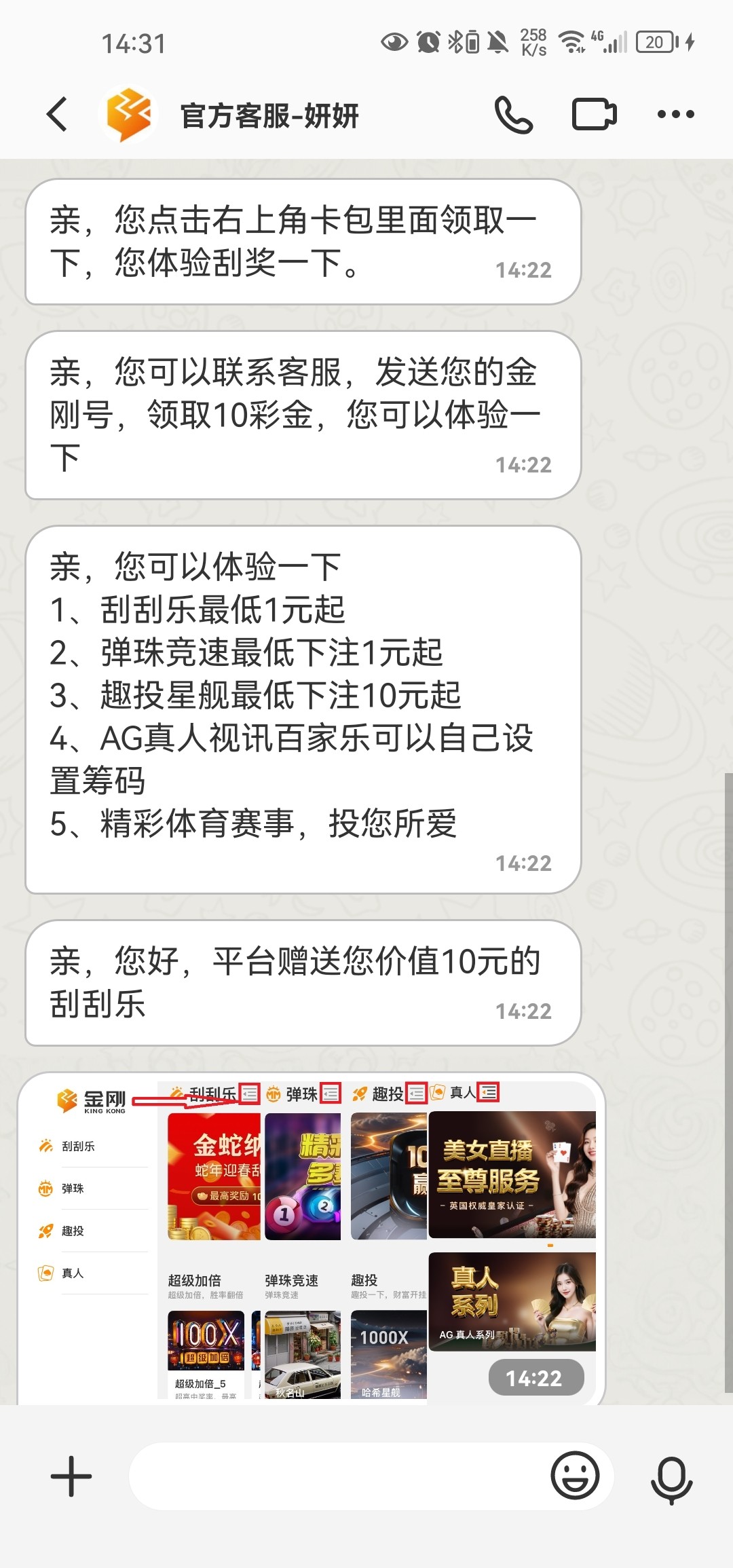Open the shared screenshot image
The height and width of the screenshot is (1568, 733).
[x=311, y=1238]
